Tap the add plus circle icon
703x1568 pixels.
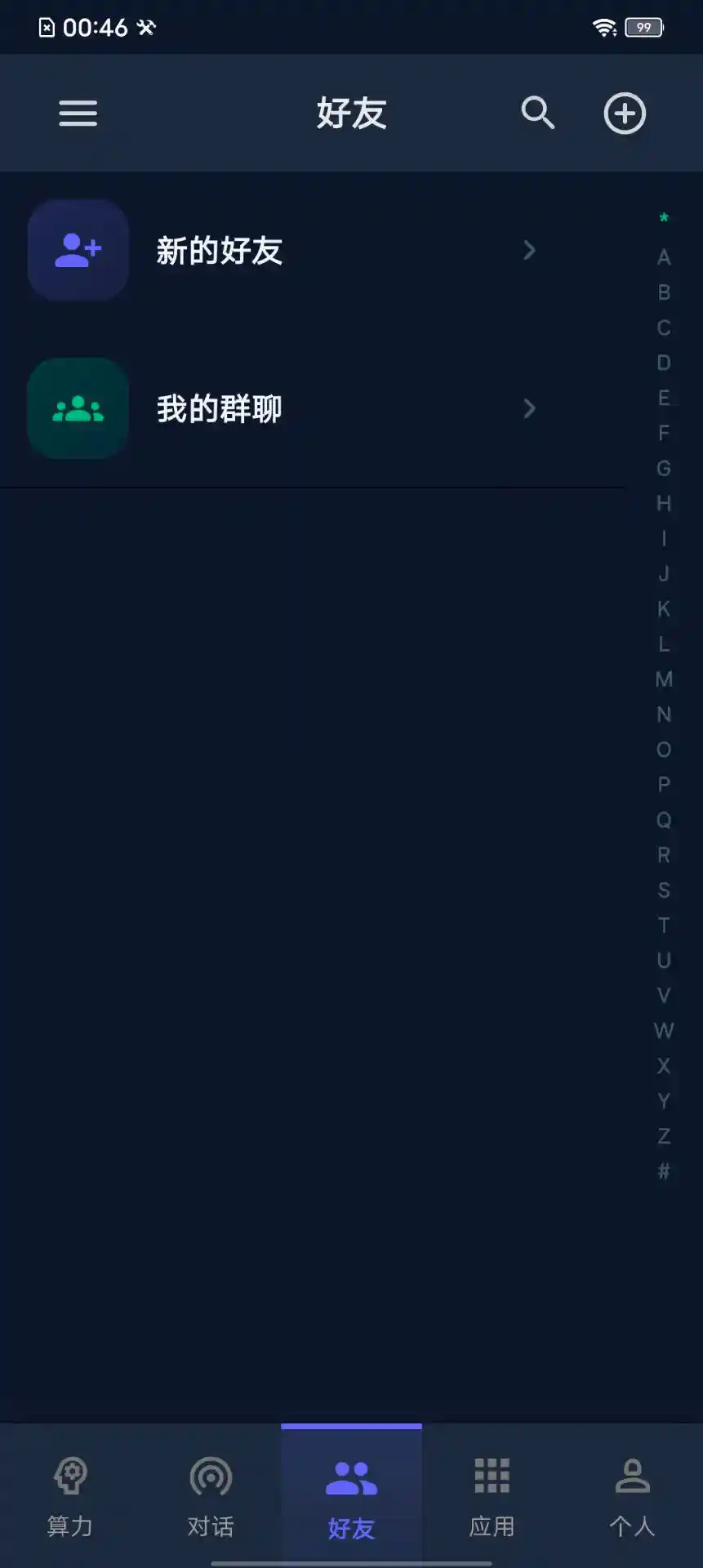(625, 113)
